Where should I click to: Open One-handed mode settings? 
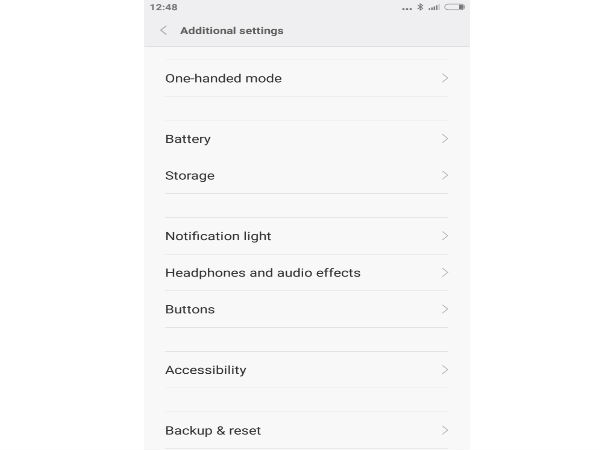tap(305, 78)
